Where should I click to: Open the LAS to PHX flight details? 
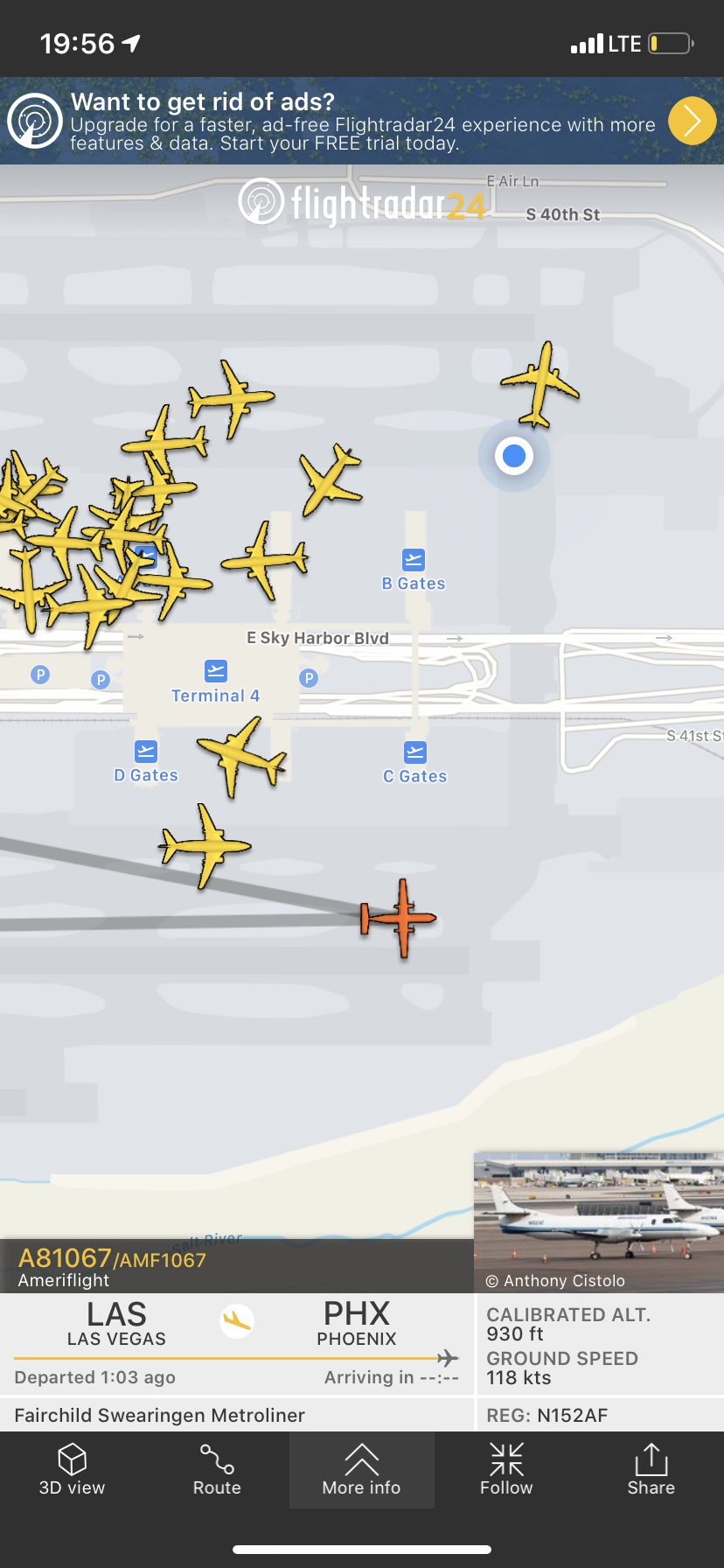coord(236,1339)
